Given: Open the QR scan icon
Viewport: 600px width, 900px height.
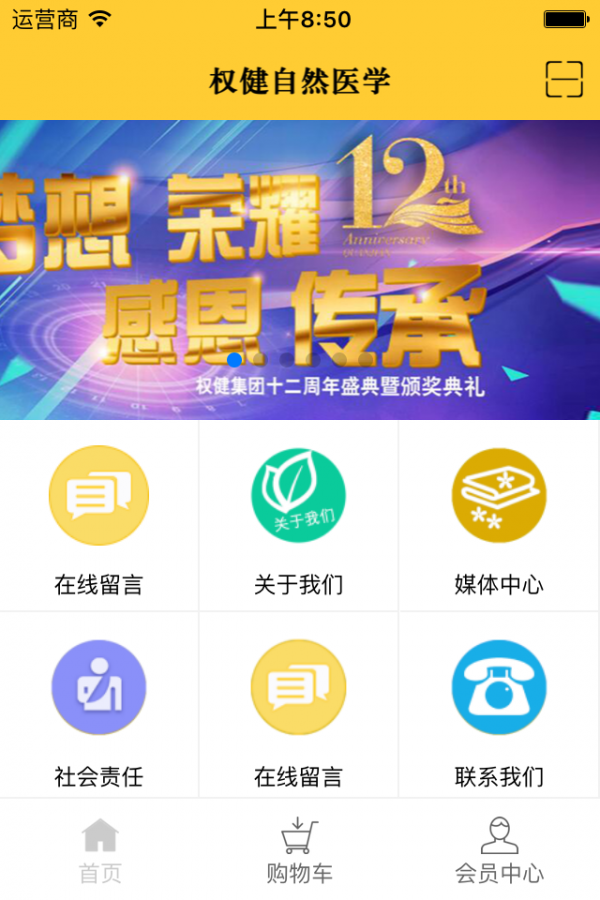Looking at the screenshot, I should [564, 80].
